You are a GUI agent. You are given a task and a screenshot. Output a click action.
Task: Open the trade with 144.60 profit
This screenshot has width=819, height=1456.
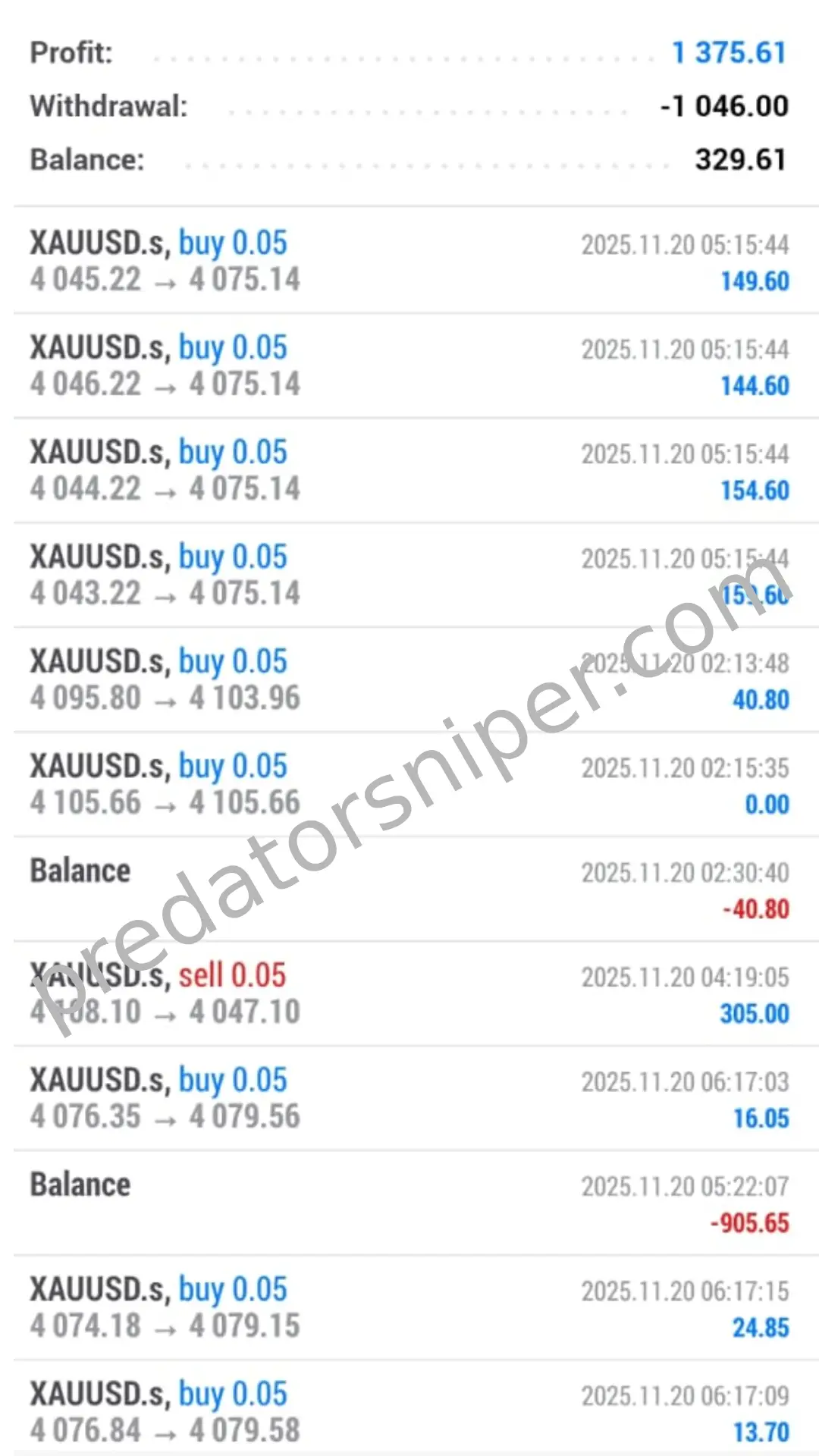click(409, 365)
